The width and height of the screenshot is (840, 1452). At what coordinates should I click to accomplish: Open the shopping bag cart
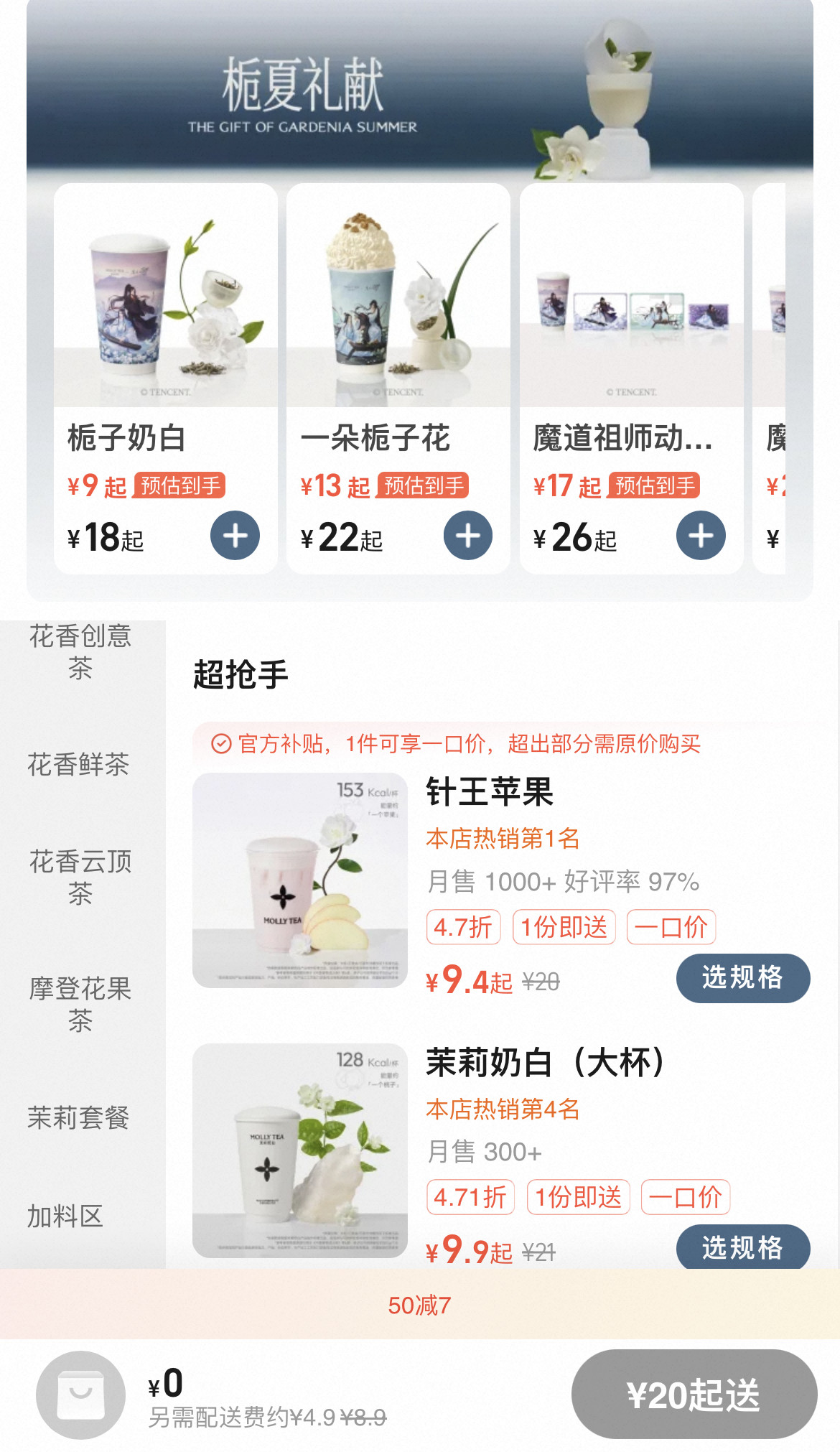[81, 1395]
